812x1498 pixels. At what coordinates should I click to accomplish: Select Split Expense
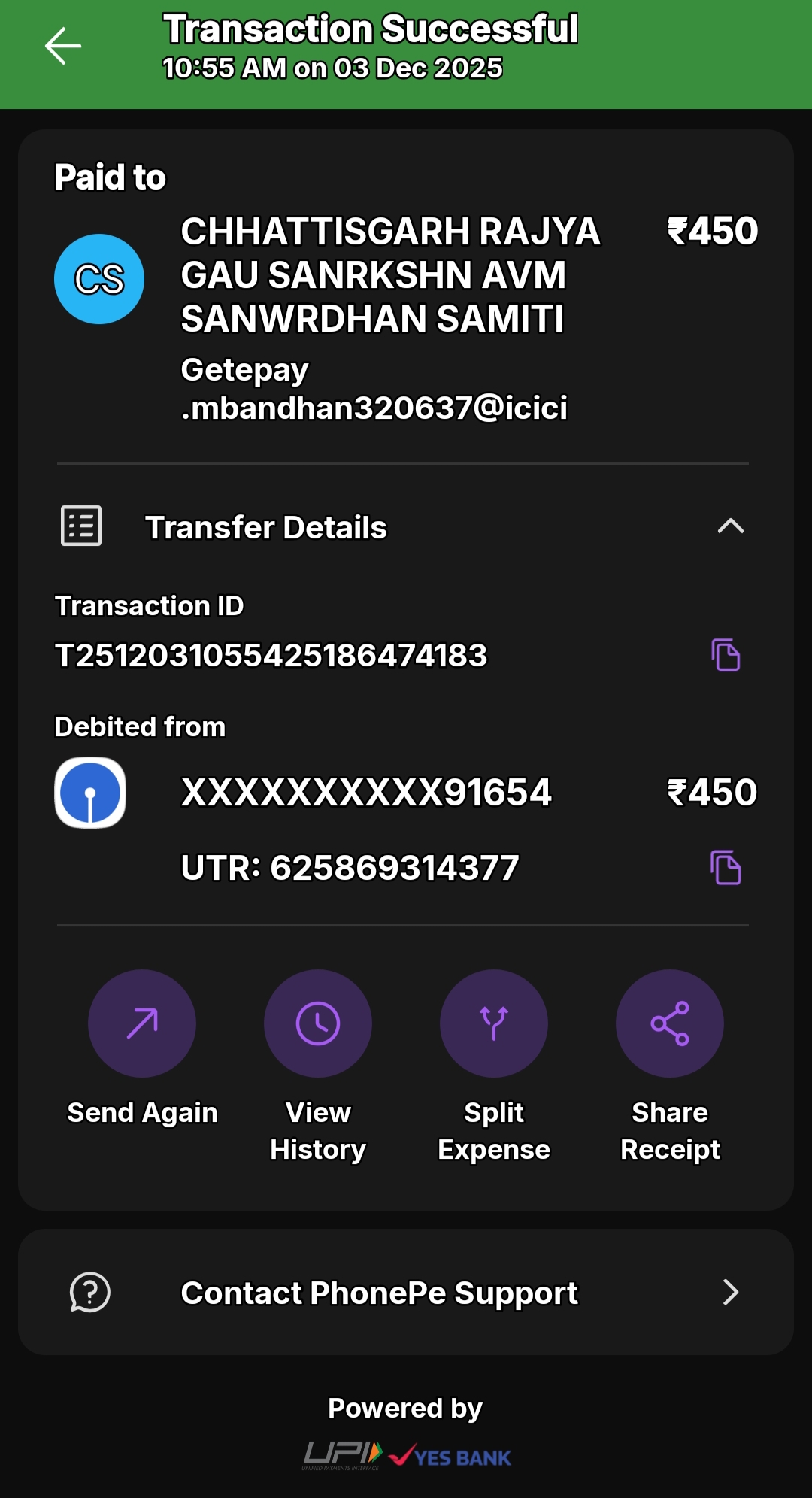[494, 1023]
